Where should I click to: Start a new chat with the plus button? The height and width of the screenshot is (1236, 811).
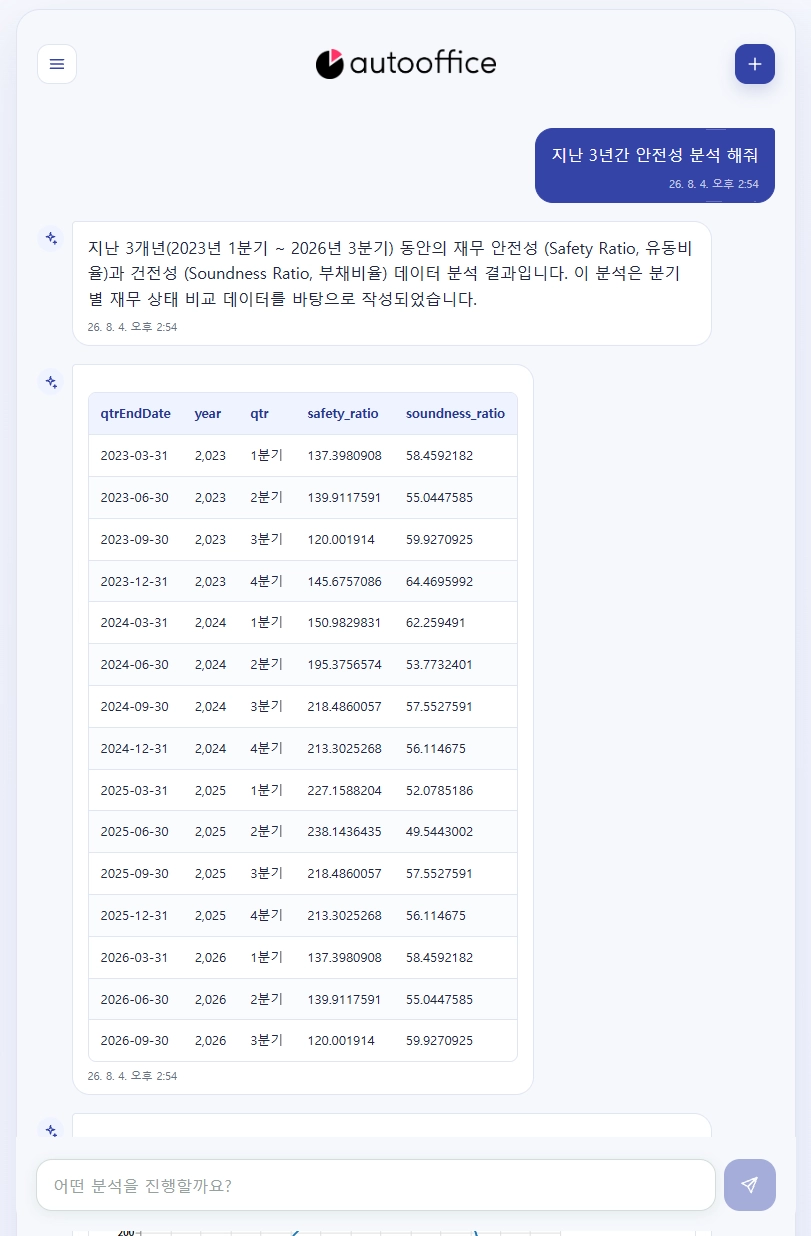click(755, 64)
